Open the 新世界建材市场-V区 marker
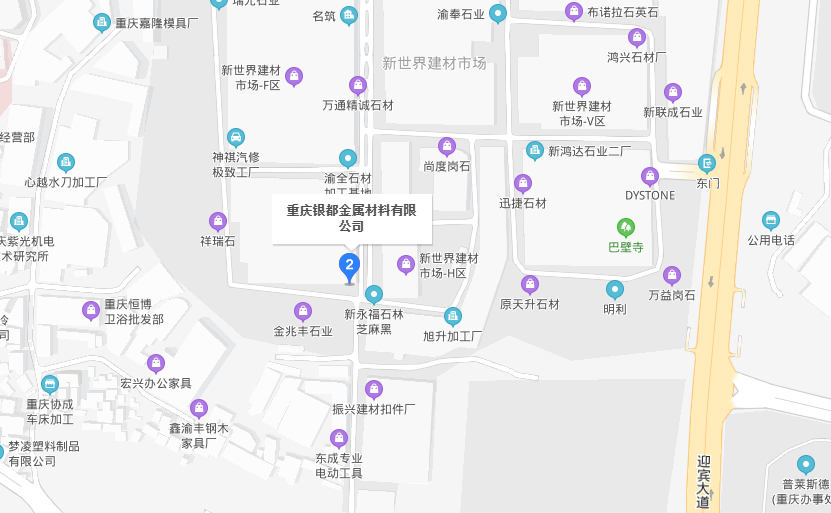The image size is (831, 513). coord(582,87)
